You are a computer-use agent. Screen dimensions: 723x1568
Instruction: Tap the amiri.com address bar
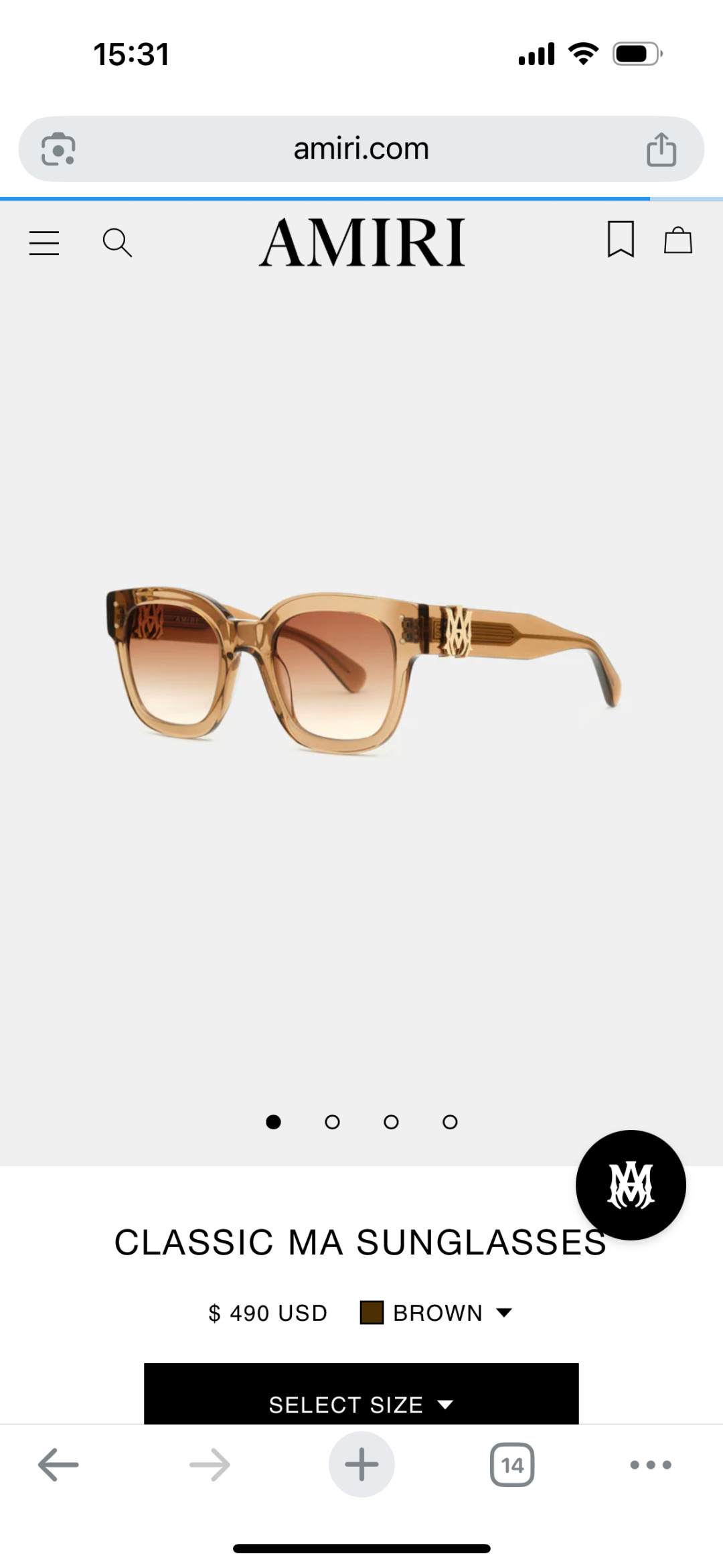361,149
